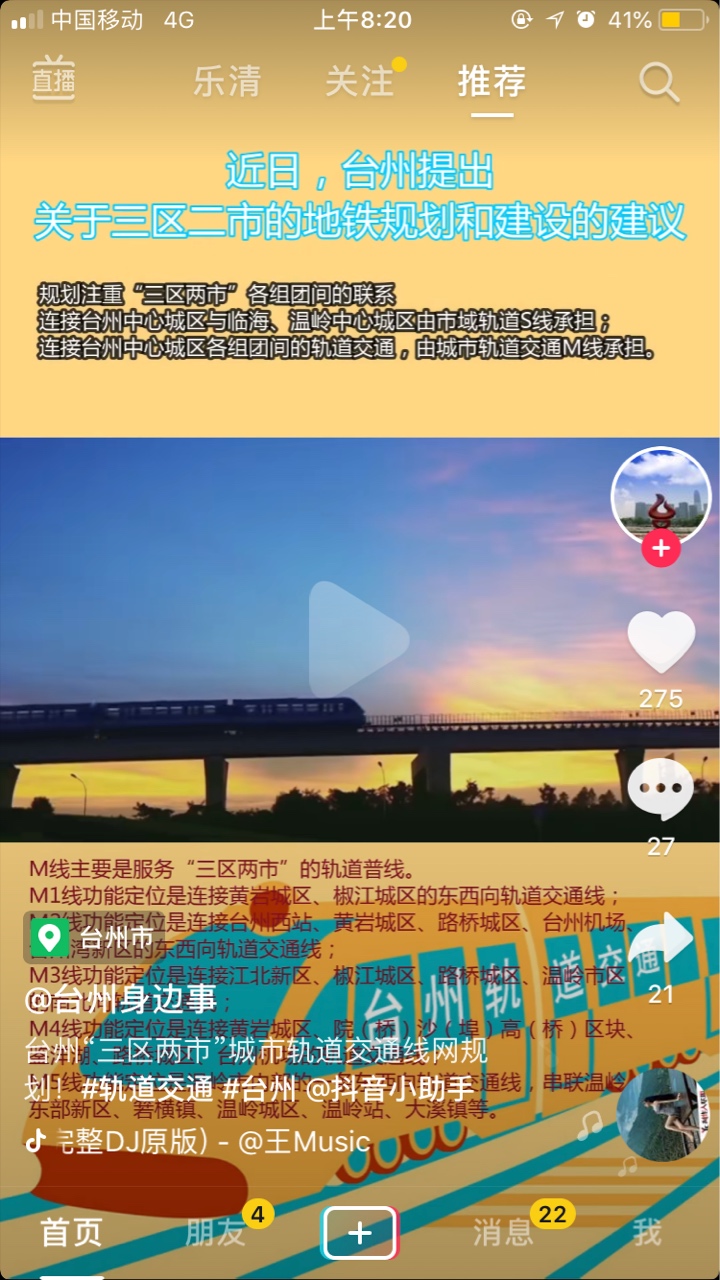Go to the 首页 home tab
This screenshot has width=720, height=1280.
(71, 1233)
